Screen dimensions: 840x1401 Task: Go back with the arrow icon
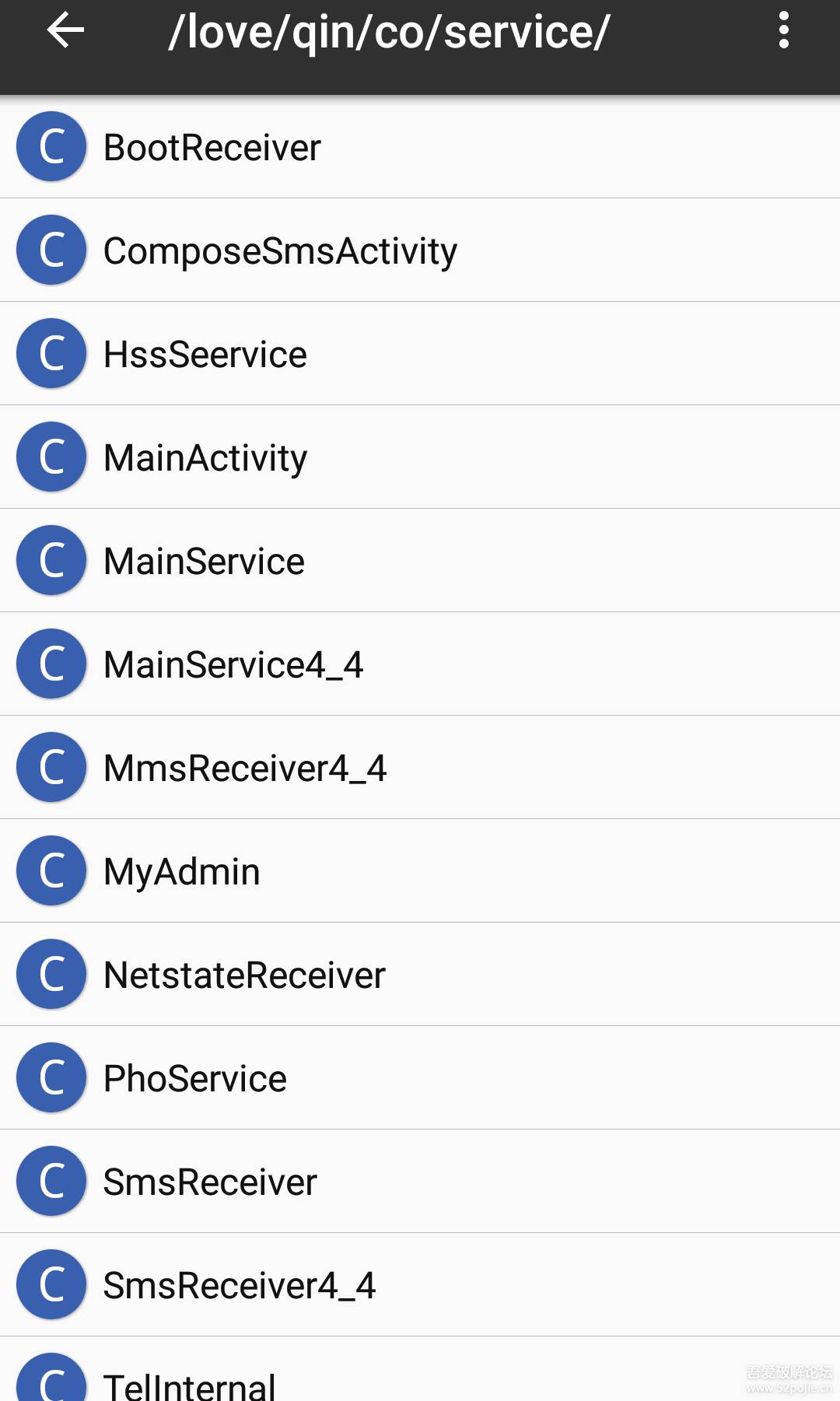pyautogui.click(x=65, y=31)
